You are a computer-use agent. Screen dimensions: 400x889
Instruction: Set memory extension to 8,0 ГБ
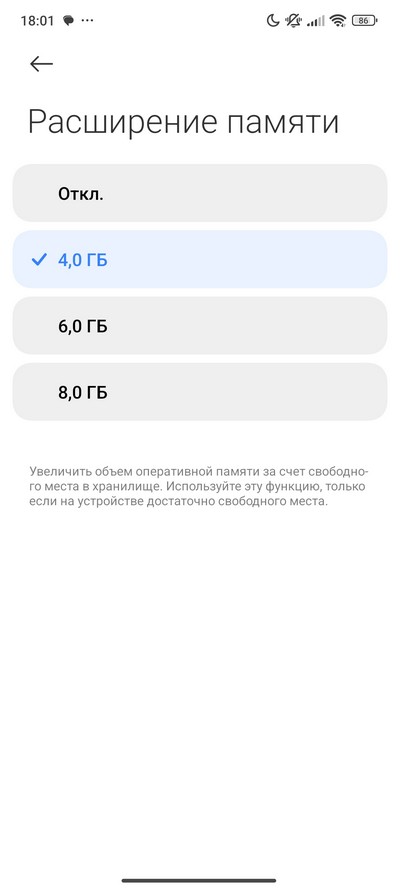[x=199, y=392]
